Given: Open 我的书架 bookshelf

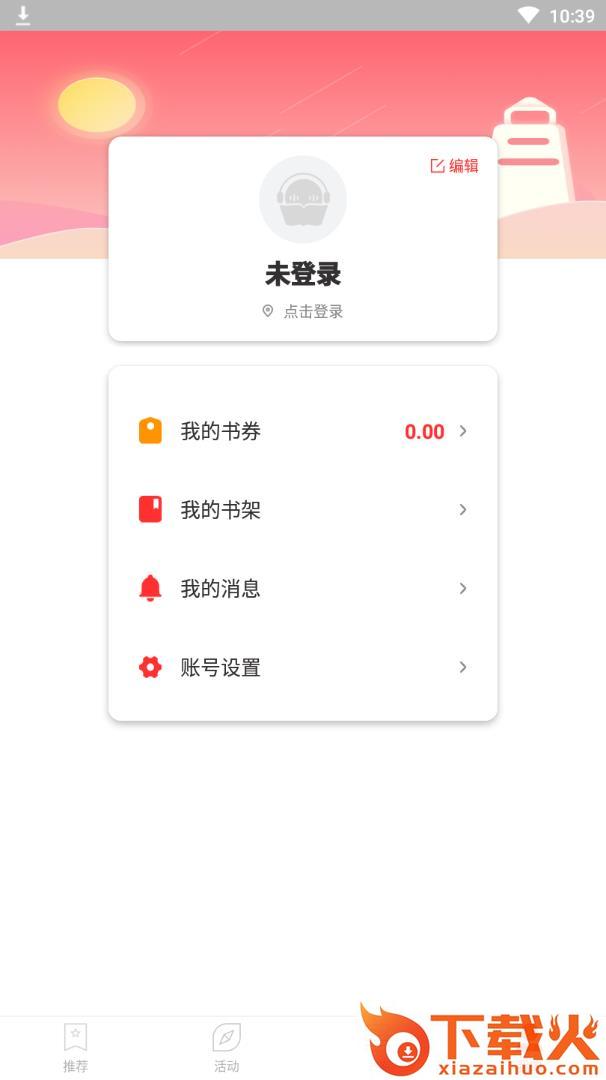Looking at the screenshot, I should click(302, 510).
